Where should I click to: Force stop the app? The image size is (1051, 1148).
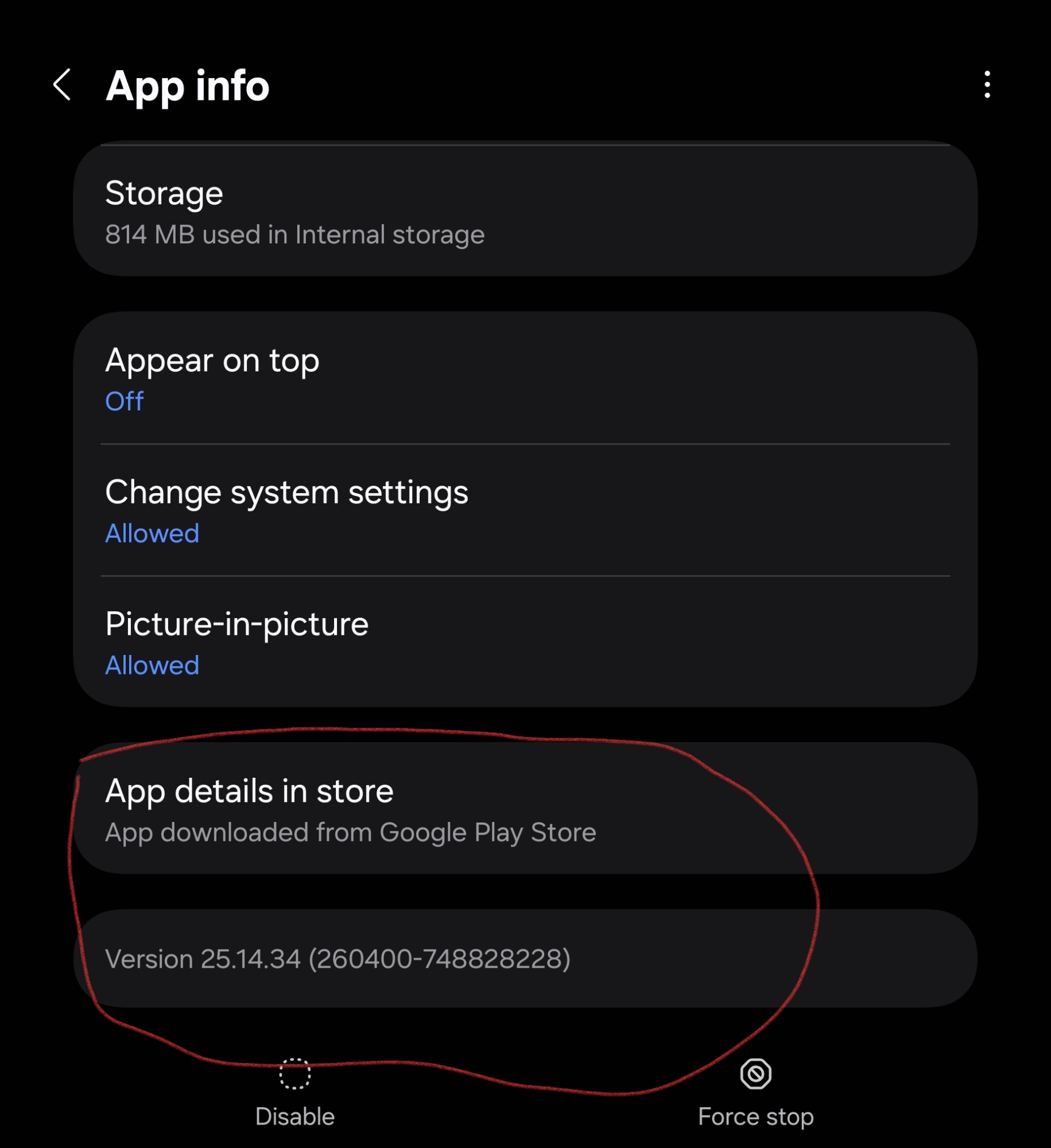tap(755, 1092)
